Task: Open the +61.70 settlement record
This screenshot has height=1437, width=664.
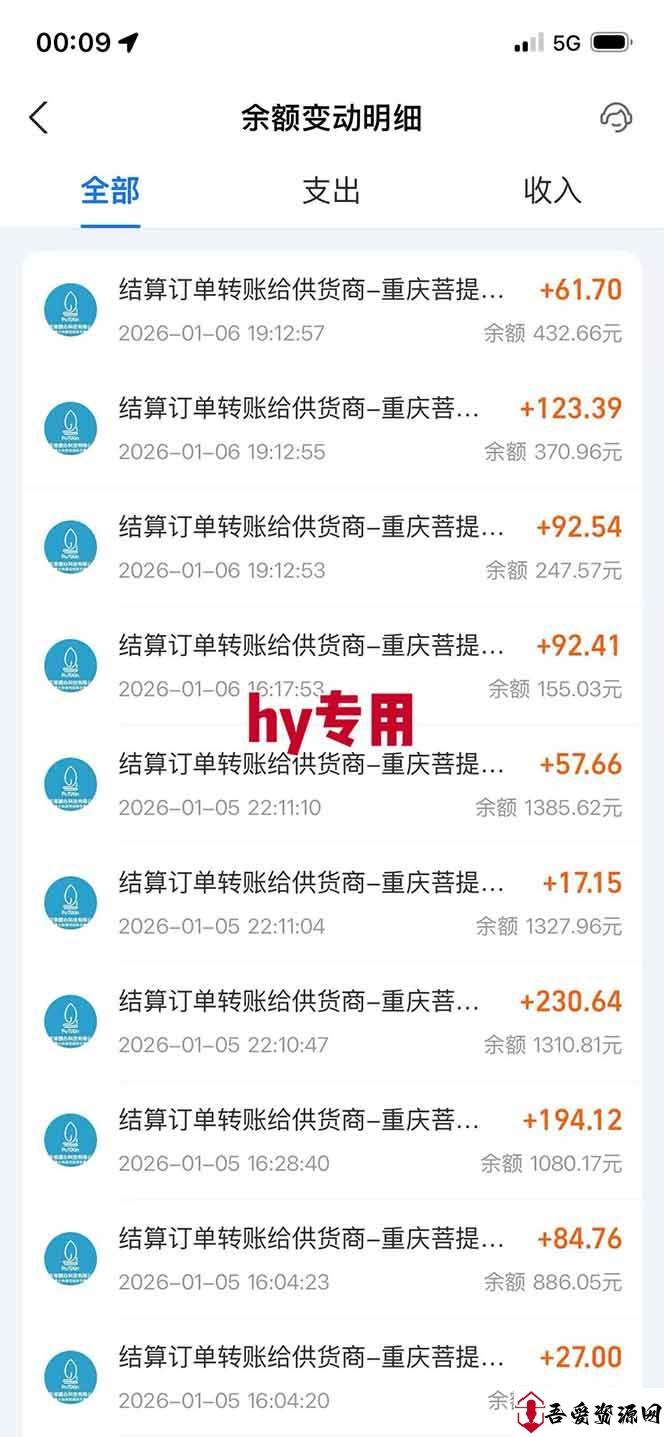Action: [x=332, y=310]
